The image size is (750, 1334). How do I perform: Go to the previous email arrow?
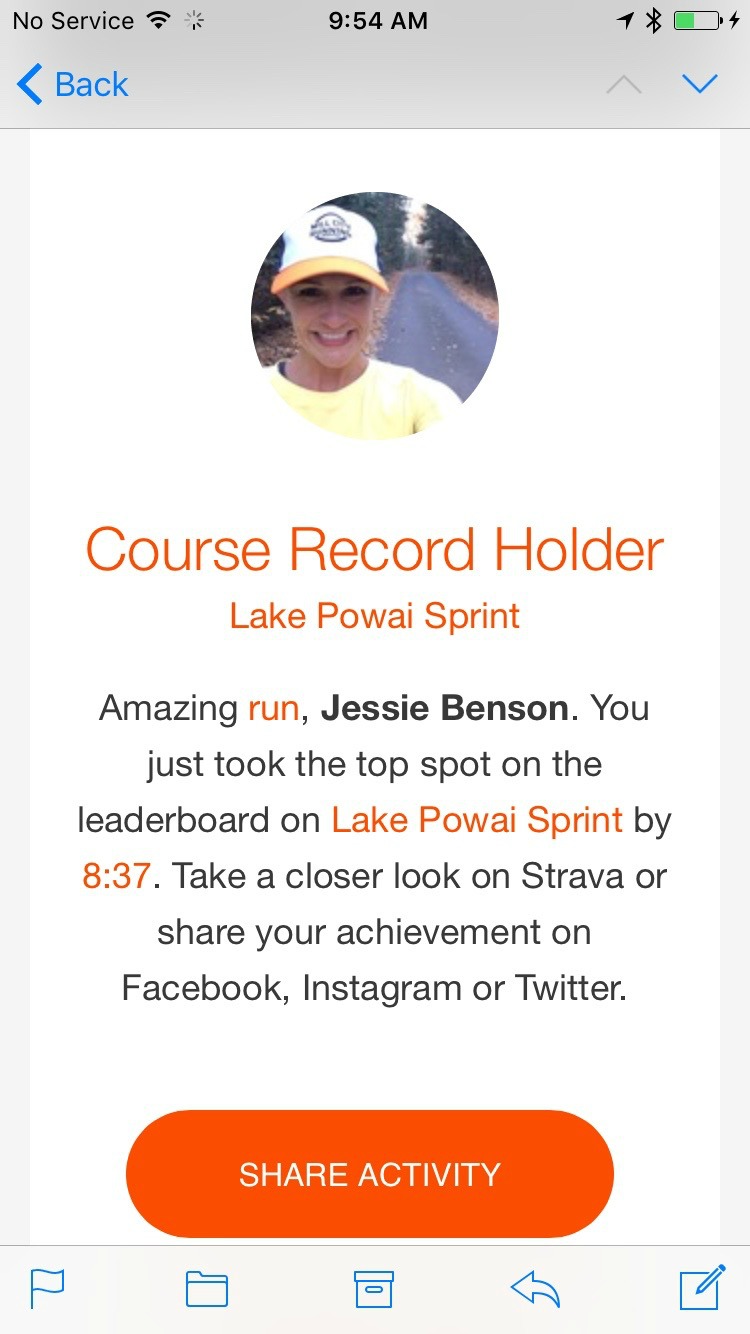coord(624,84)
